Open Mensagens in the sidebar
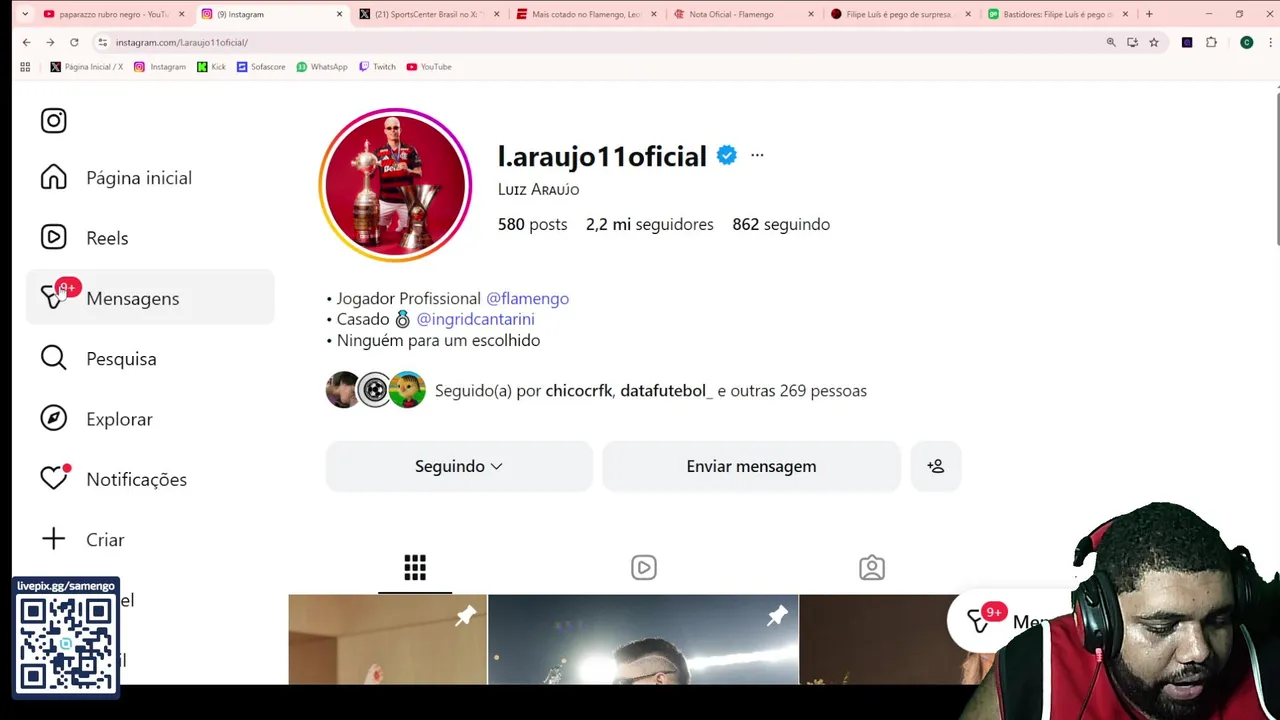 coord(132,298)
